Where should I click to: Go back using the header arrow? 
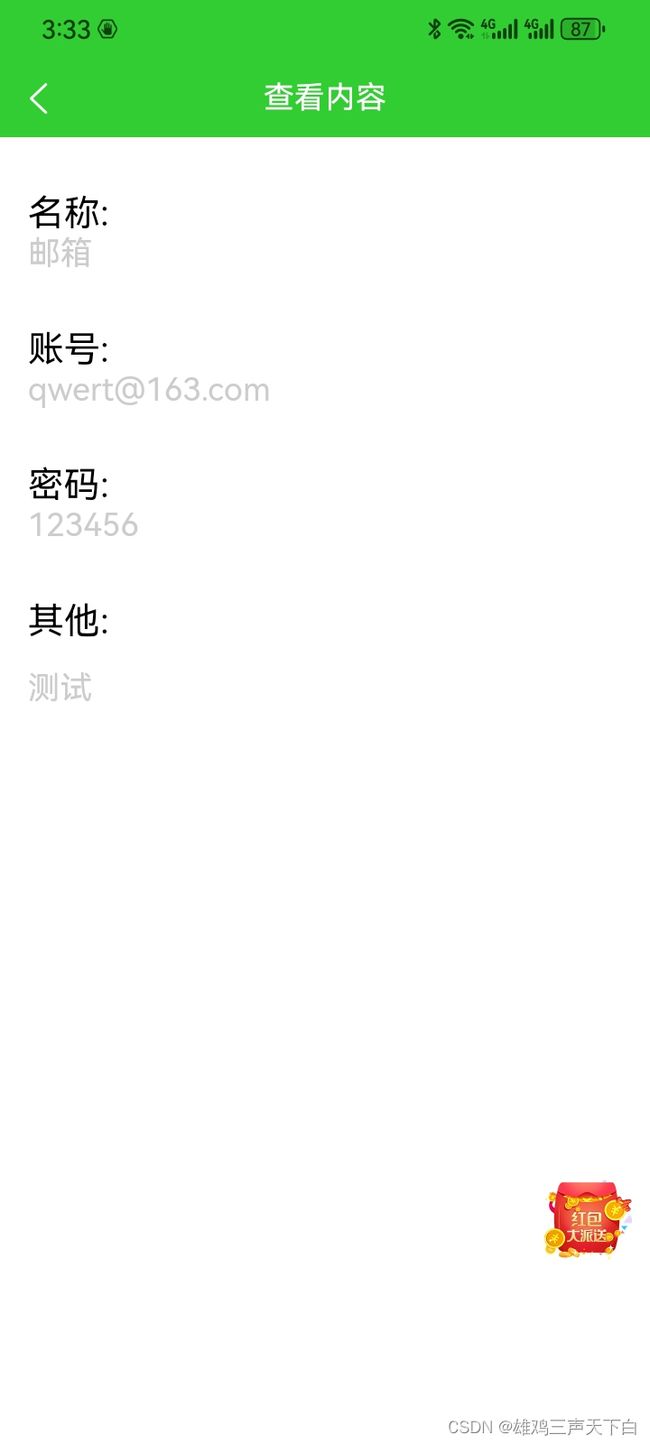(38, 98)
